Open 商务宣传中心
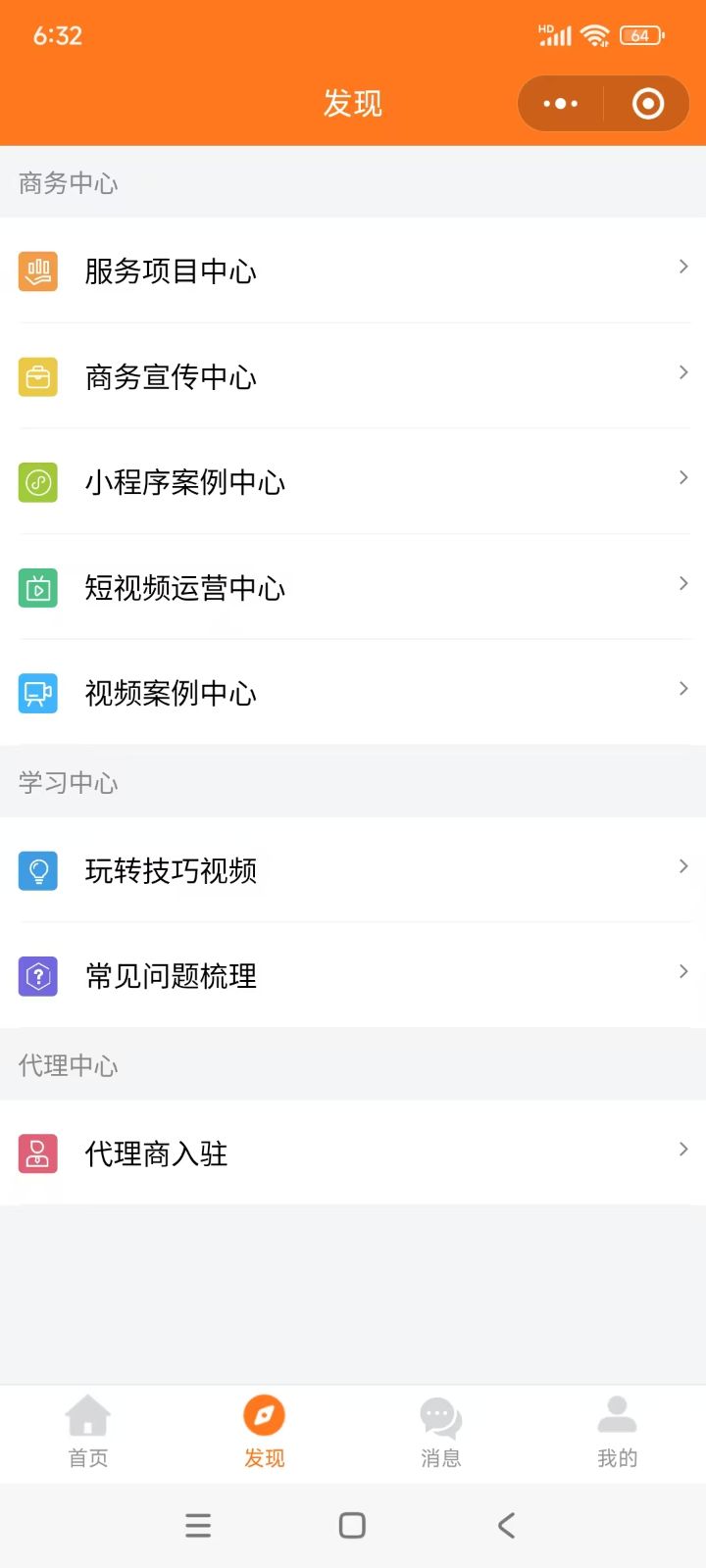 (353, 376)
